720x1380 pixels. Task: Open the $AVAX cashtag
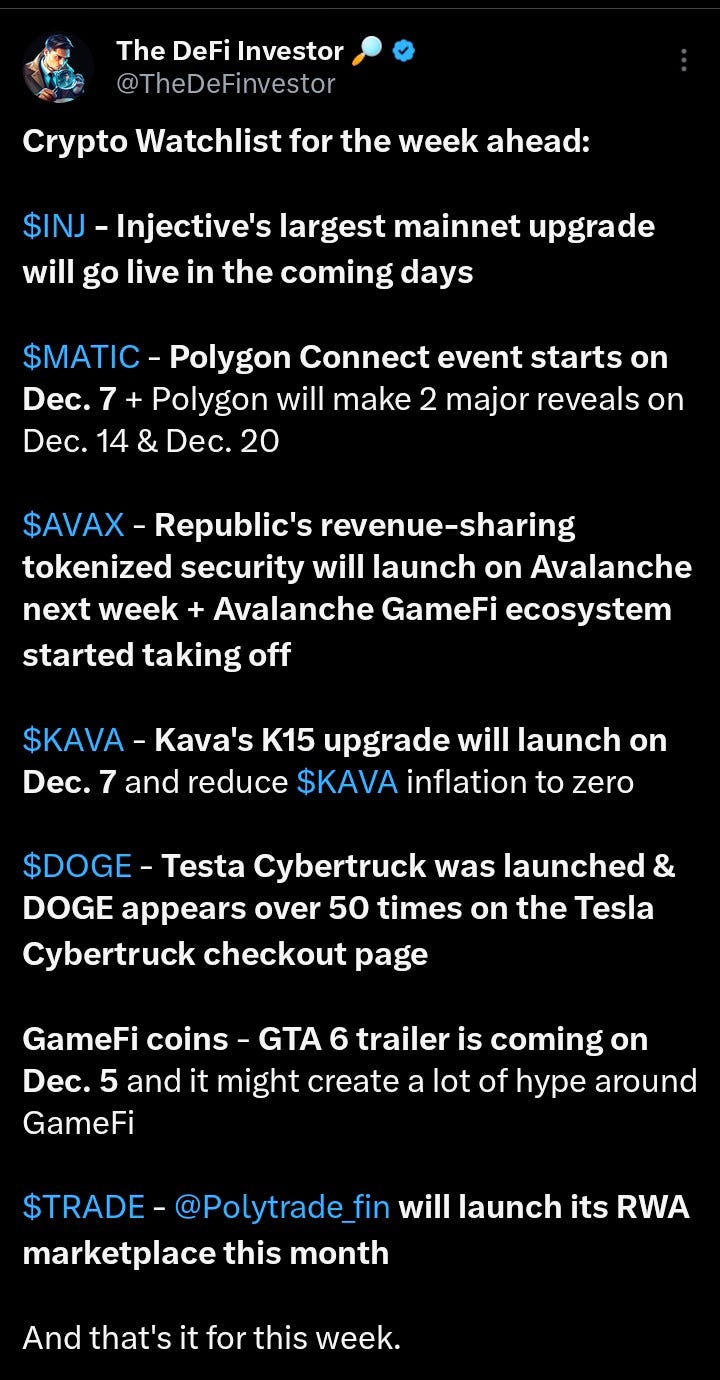tap(73, 525)
